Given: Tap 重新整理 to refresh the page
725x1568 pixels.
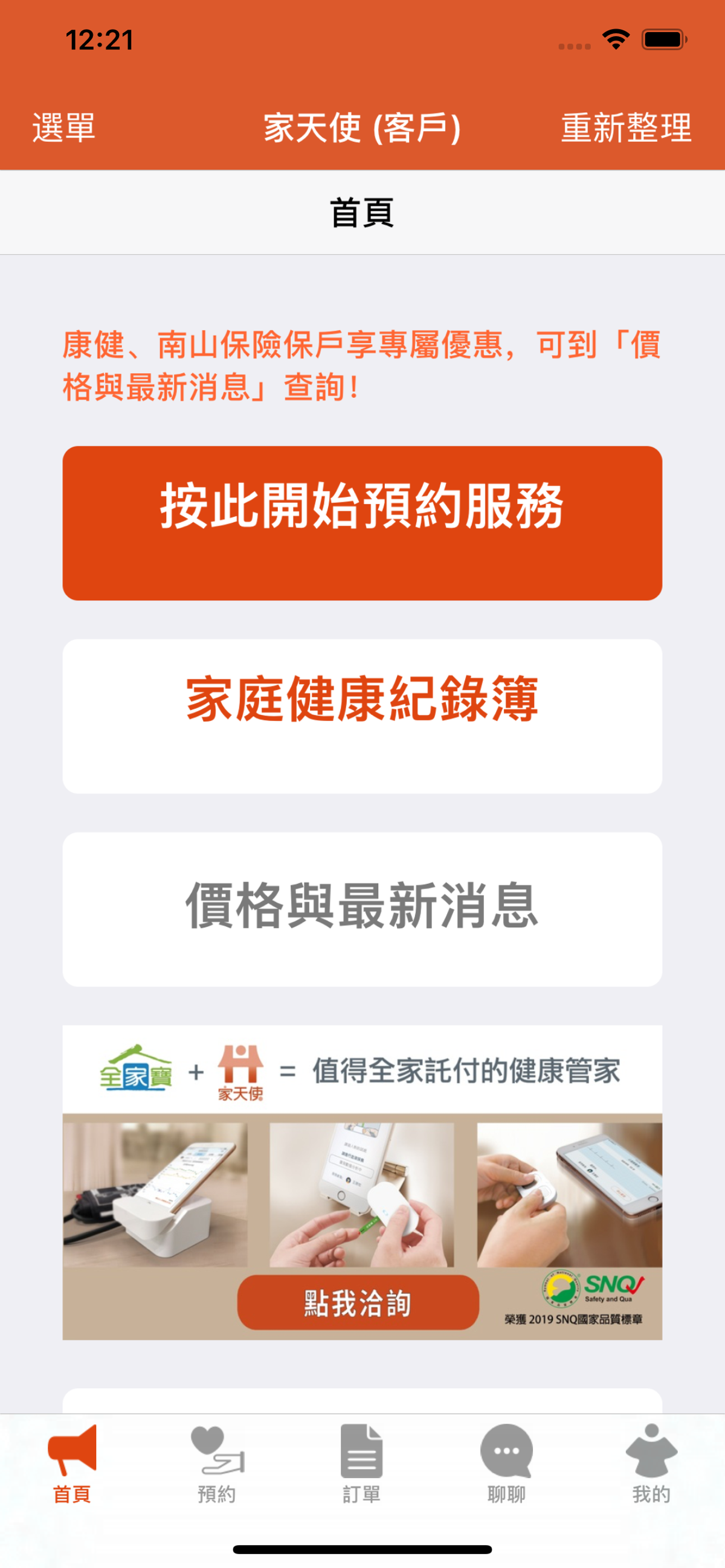Looking at the screenshot, I should tap(626, 128).
